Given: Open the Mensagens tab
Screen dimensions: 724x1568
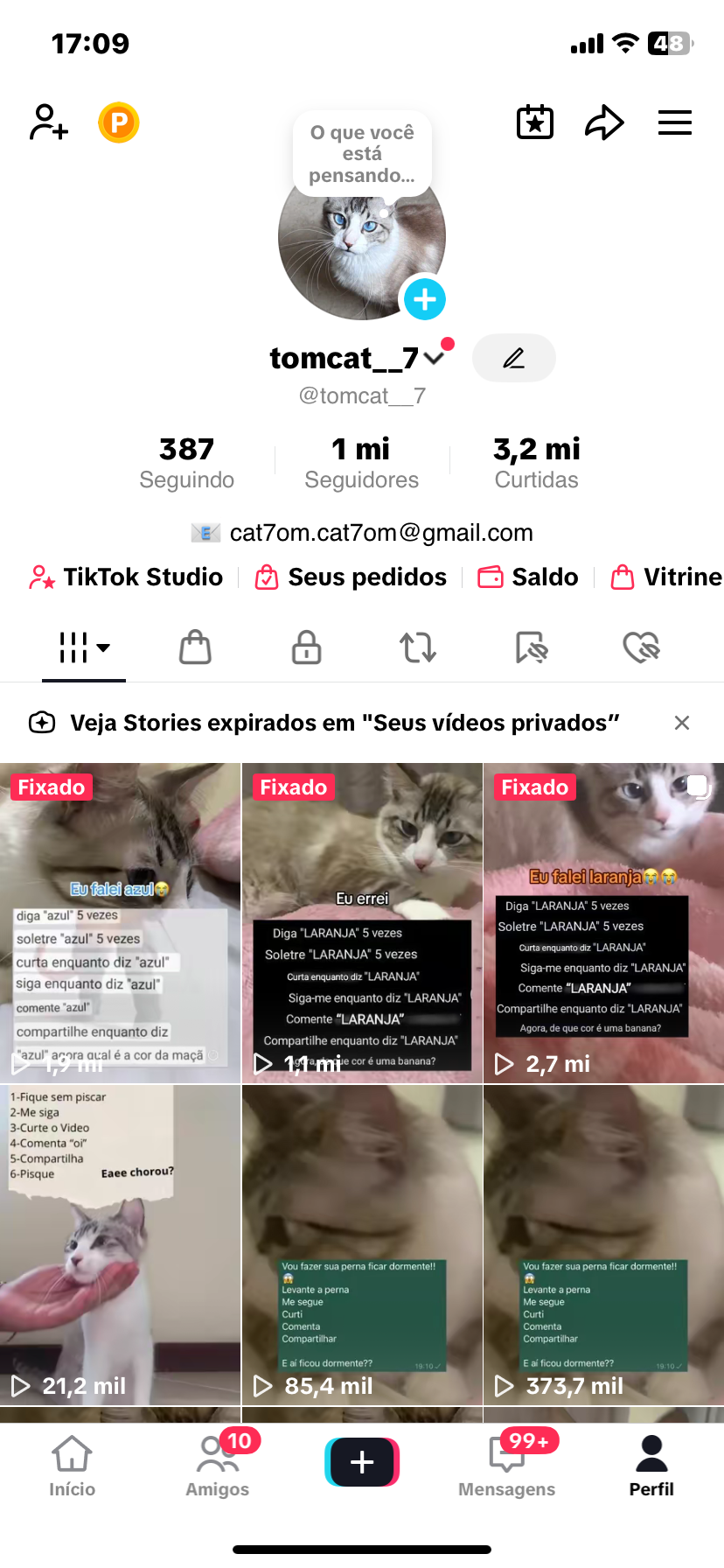Looking at the screenshot, I should [x=507, y=1466].
